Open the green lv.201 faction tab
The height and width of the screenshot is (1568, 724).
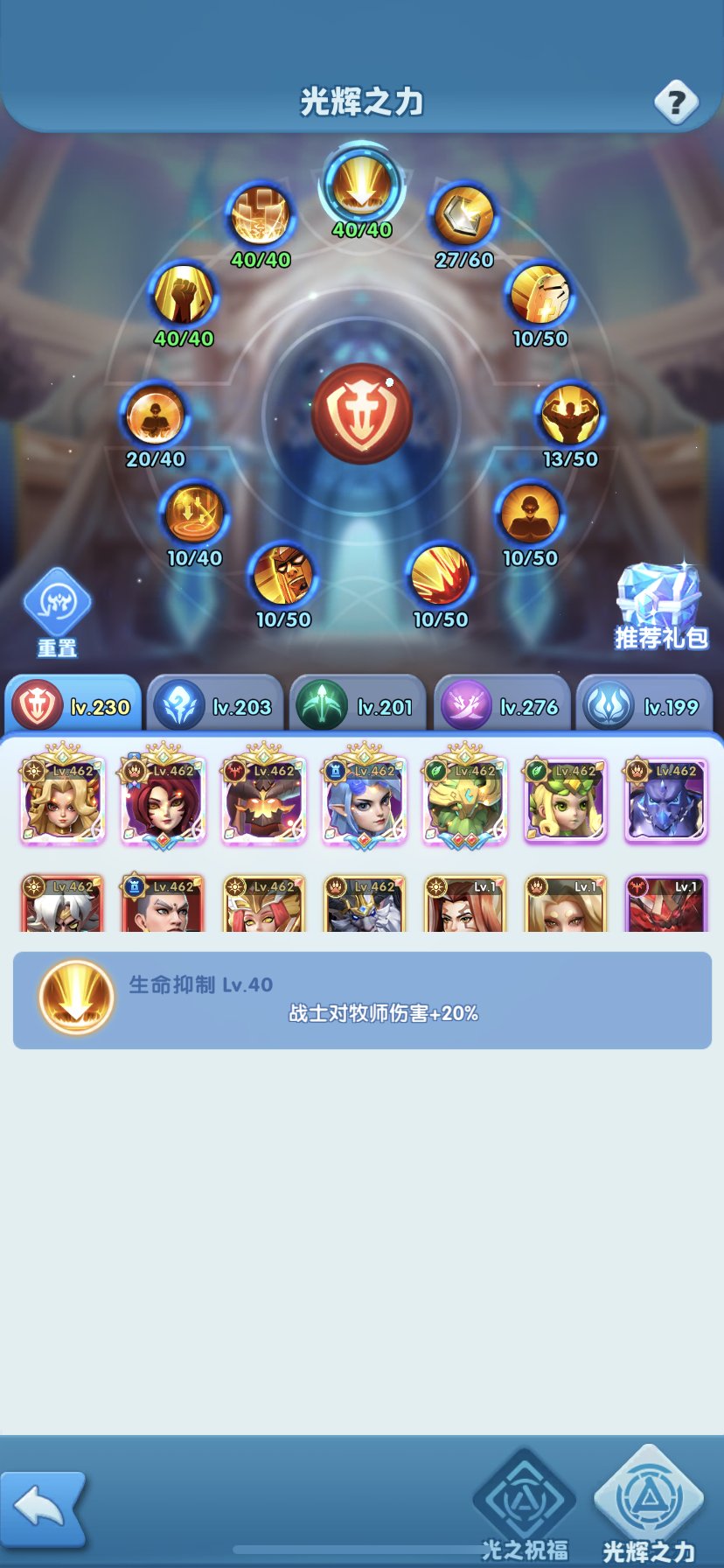click(x=359, y=704)
